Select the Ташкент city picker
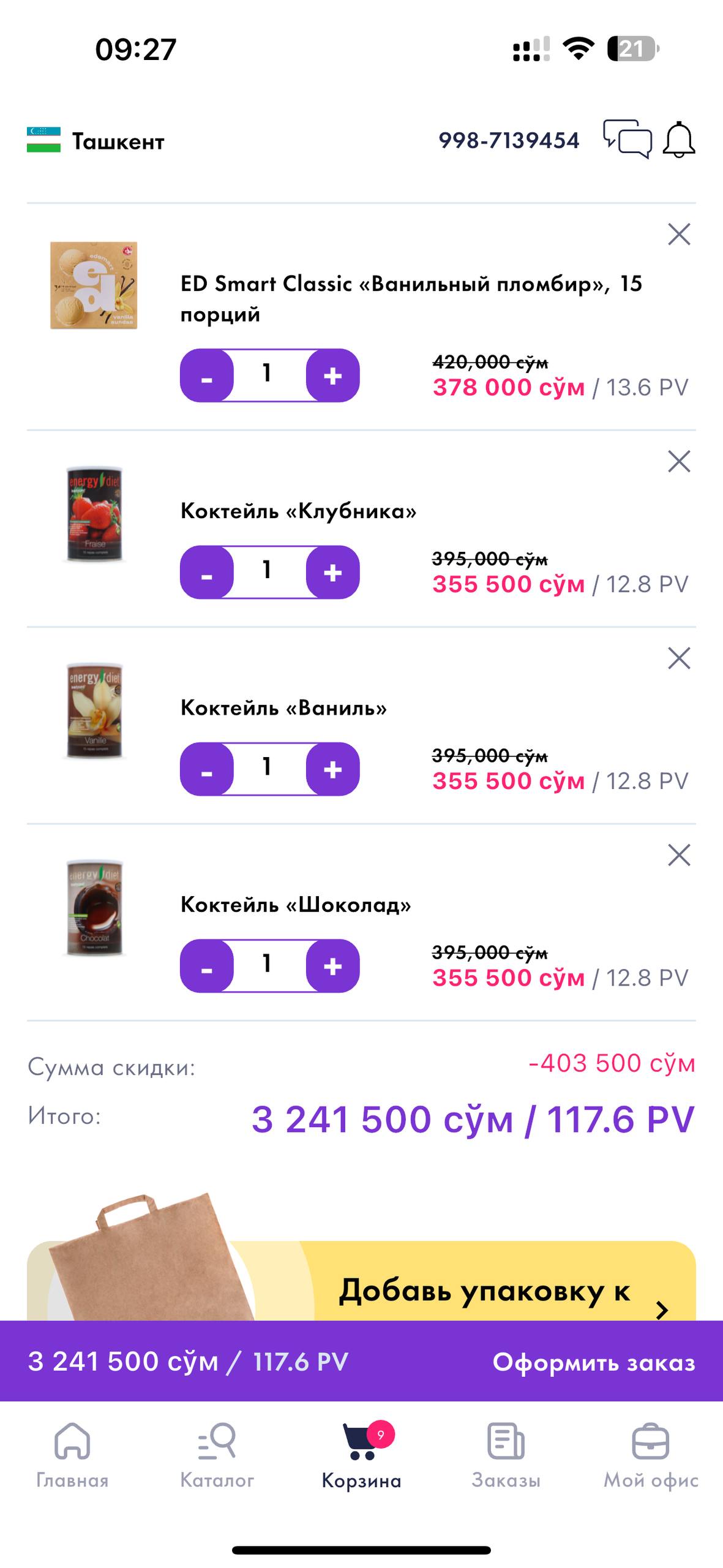 96,141
